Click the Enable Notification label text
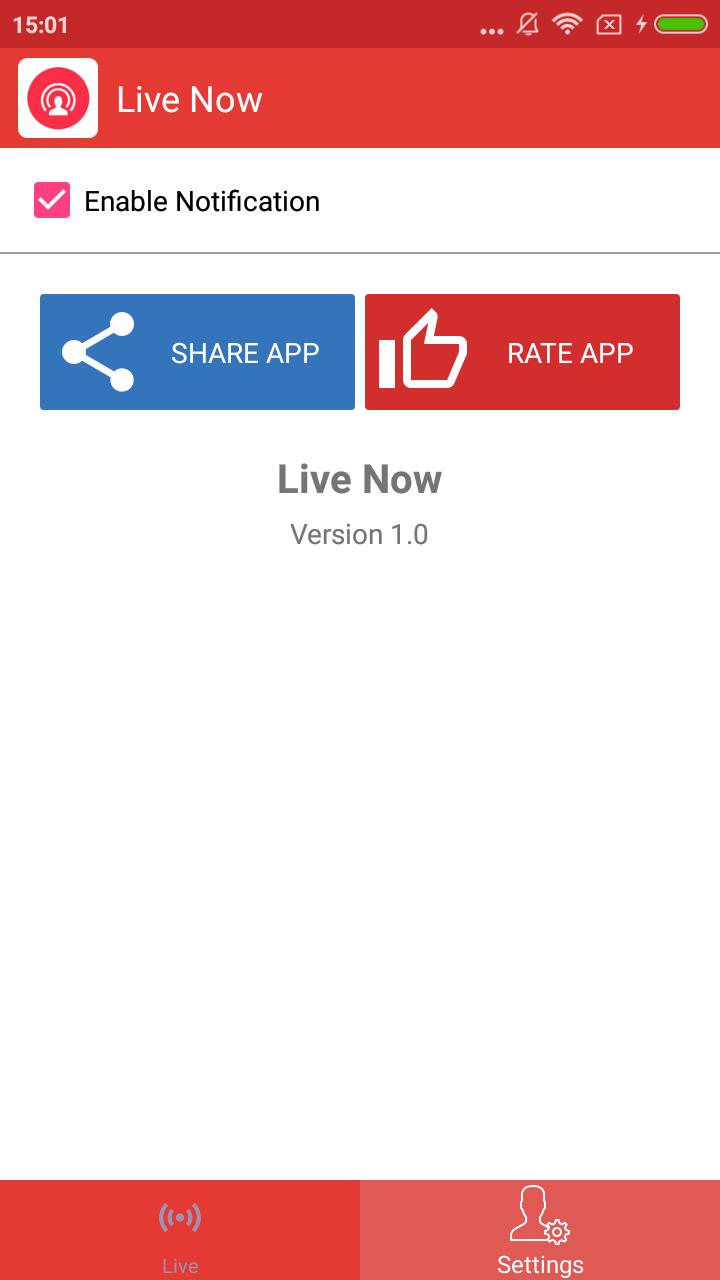720x1280 pixels. coord(202,201)
